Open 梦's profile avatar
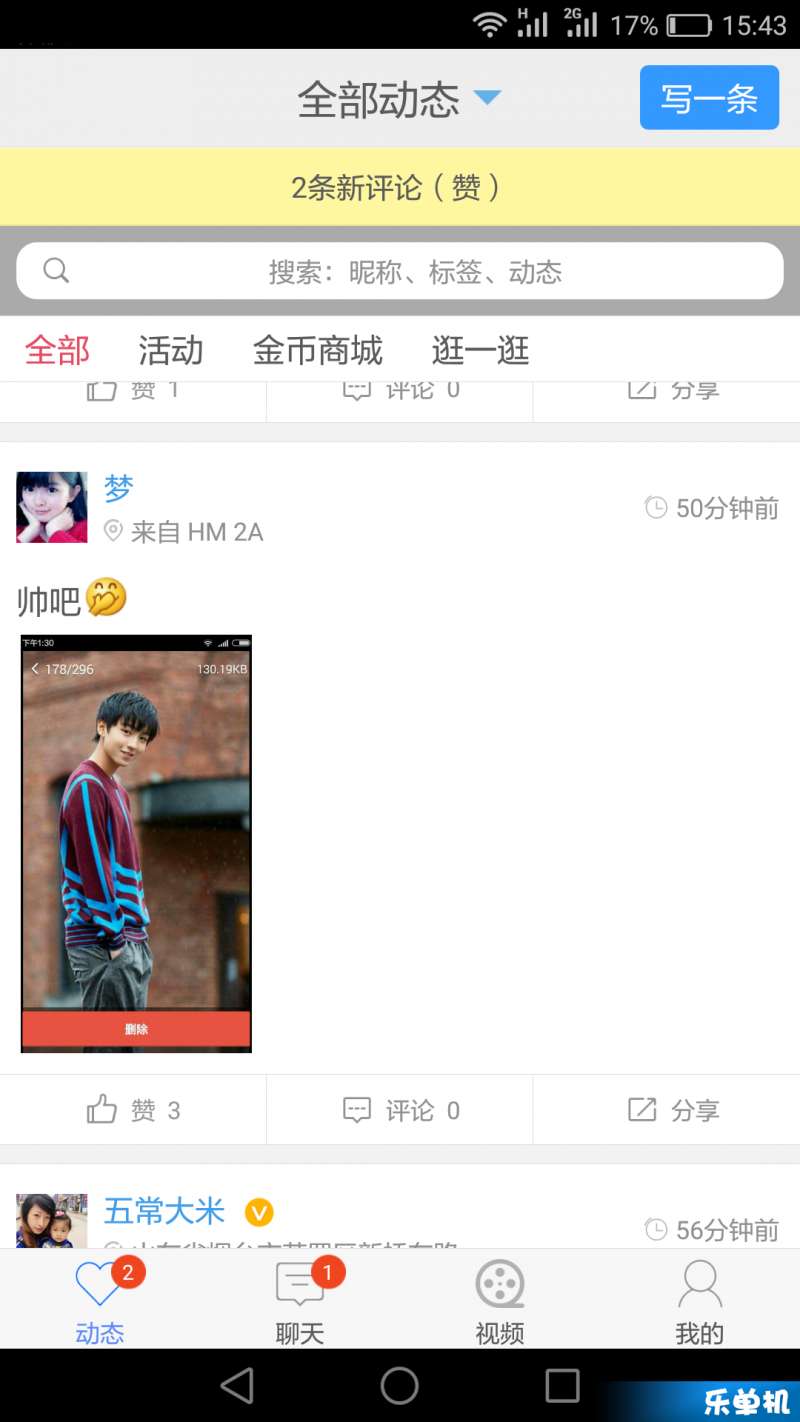The height and width of the screenshot is (1422, 800). click(x=52, y=507)
